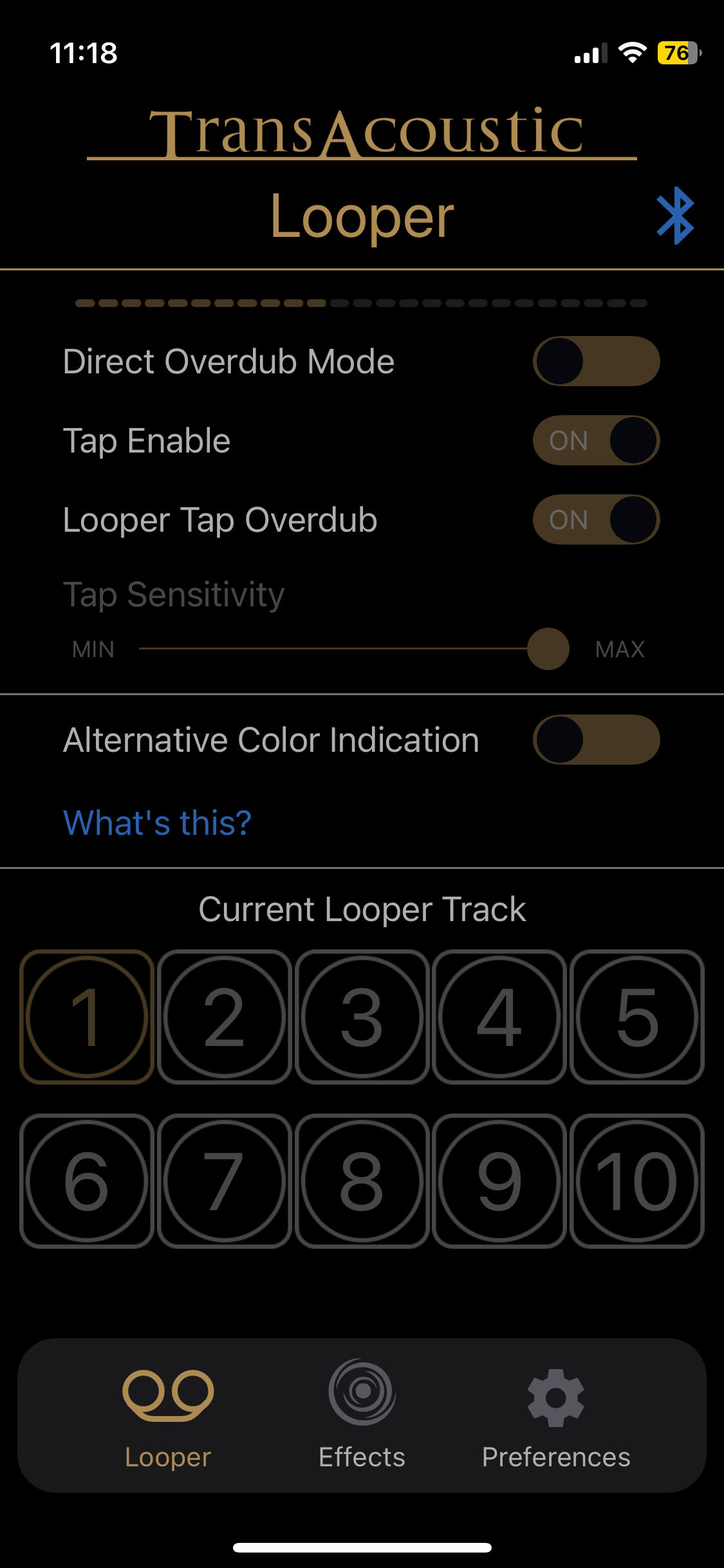Tap the Effects swirl icon
The image size is (724, 1568).
pos(362,1392)
